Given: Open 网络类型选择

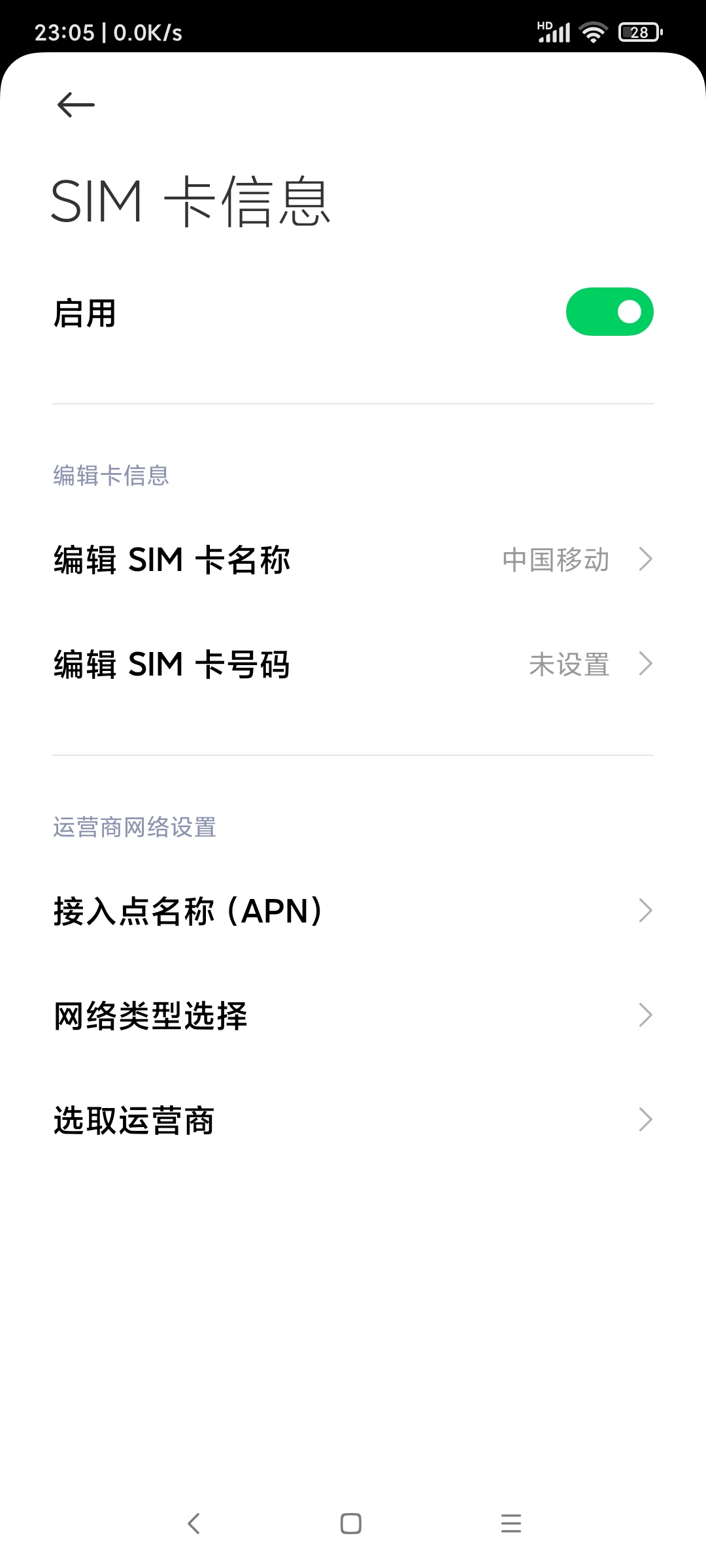Looking at the screenshot, I should pyautogui.click(x=353, y=1015).
